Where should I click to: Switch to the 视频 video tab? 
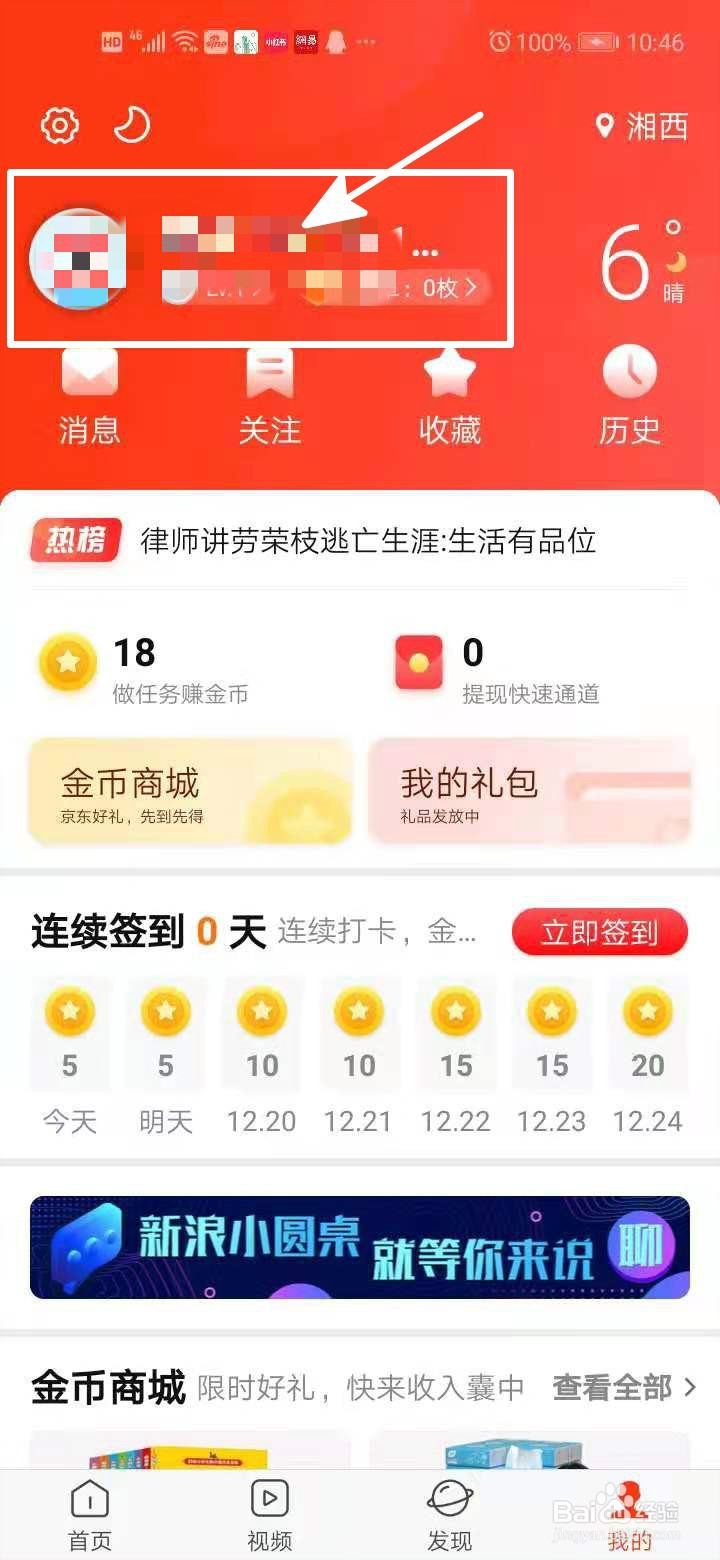[268, 1510]
